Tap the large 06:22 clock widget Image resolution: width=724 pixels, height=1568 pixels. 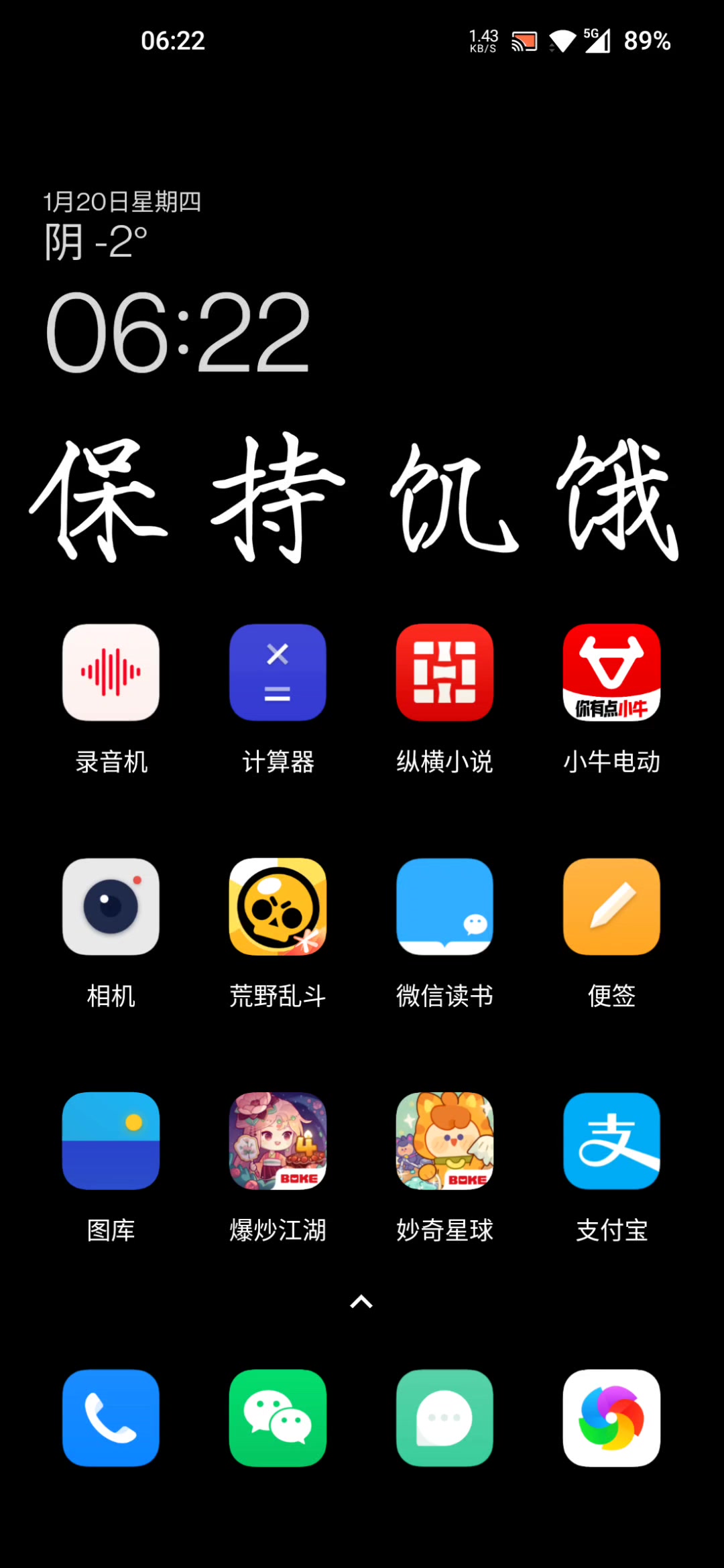(178, 332)
